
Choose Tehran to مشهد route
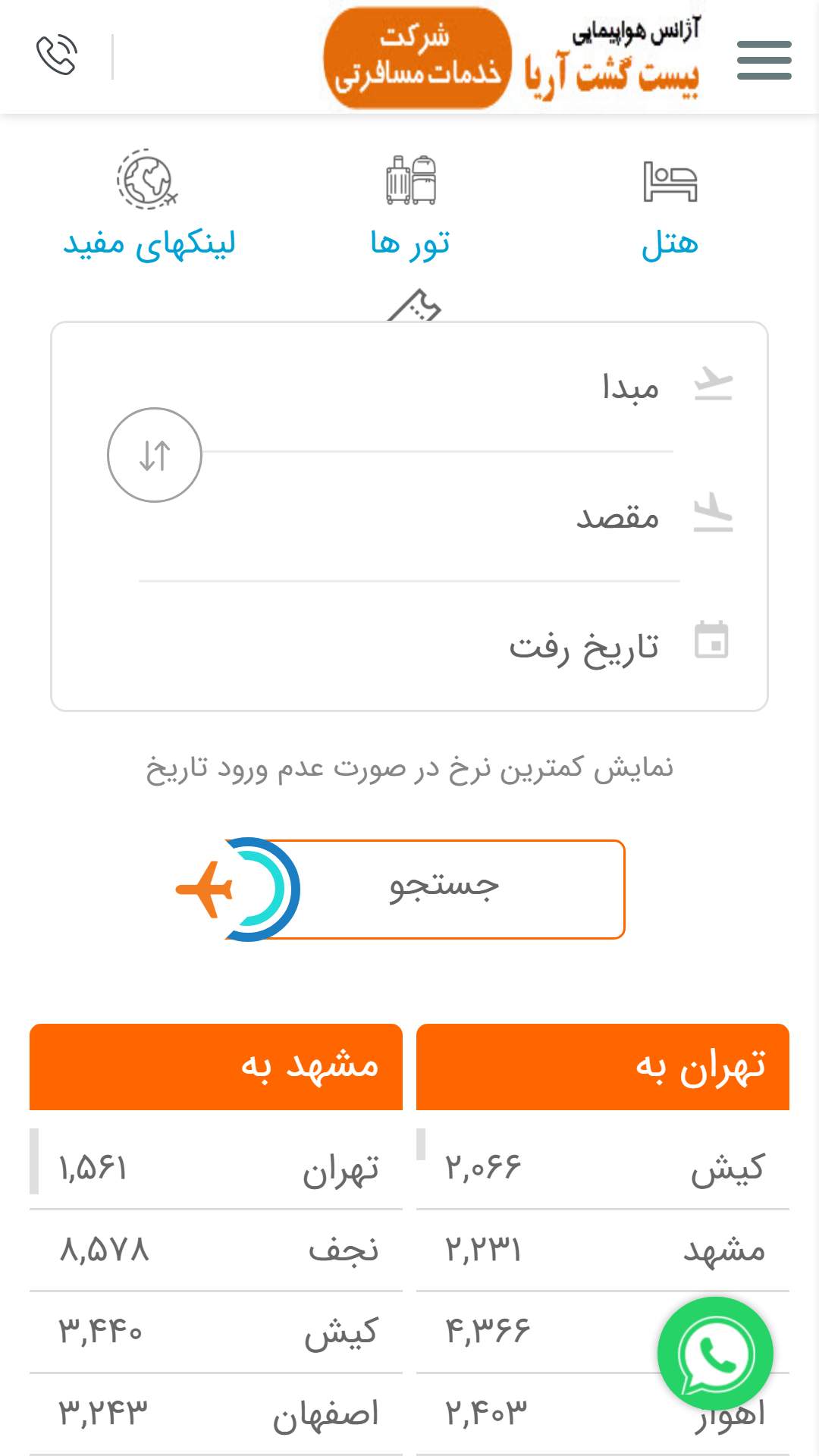[603, 1250]
